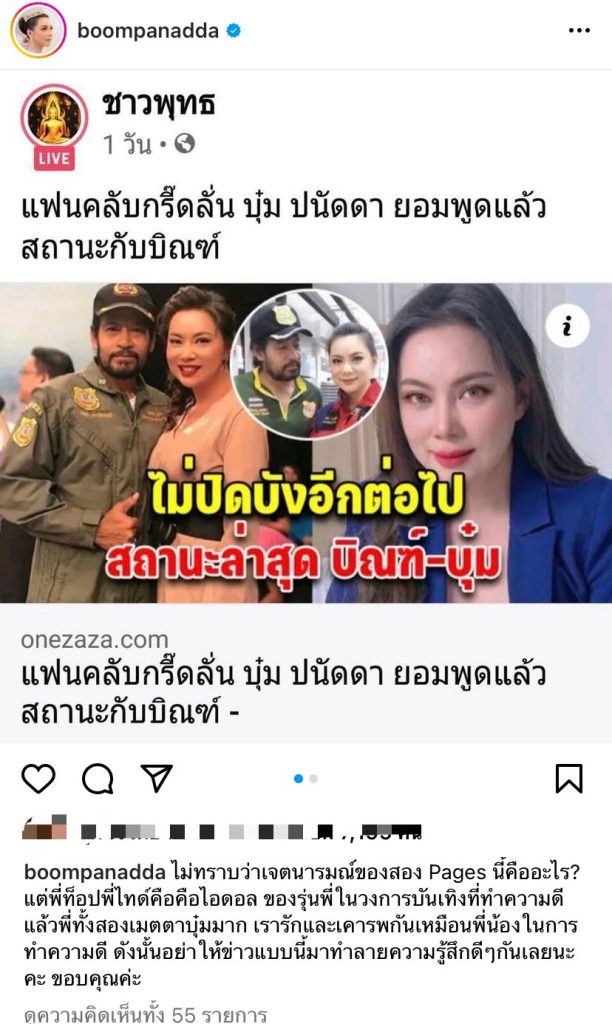Open the boompanadda username link
Image resolution: width=612 pixels, height=1024 pixels.
tap(147, 31)
